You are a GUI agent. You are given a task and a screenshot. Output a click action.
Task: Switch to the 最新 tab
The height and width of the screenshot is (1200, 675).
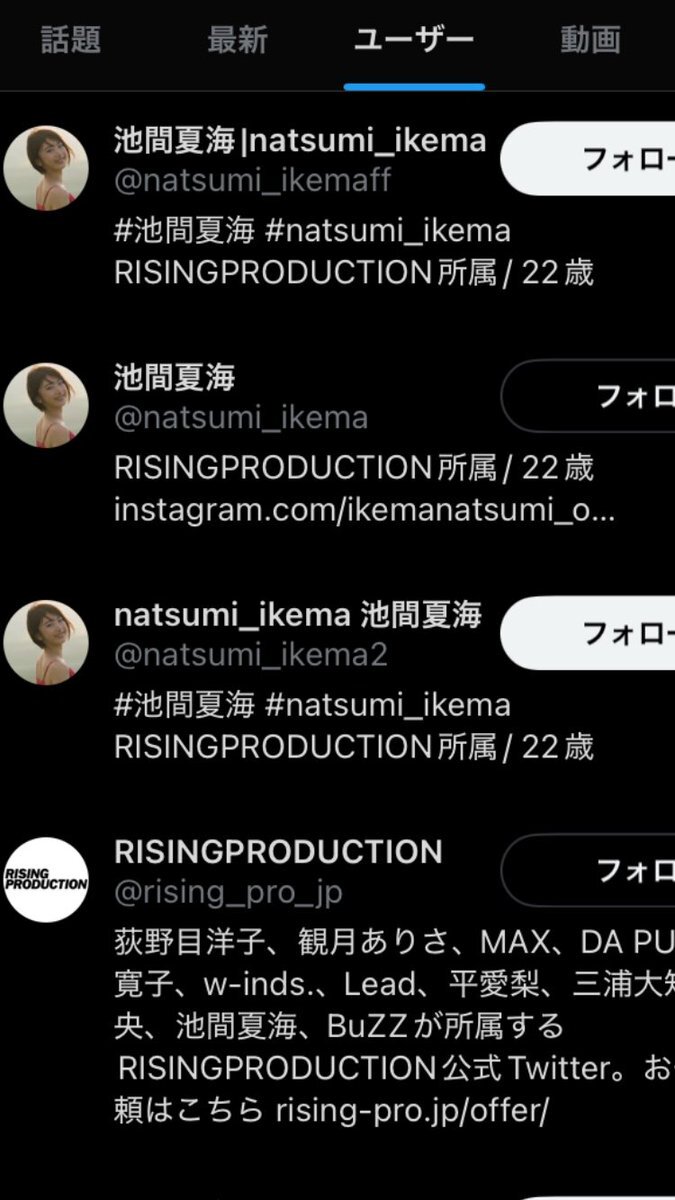pos(237,40)
